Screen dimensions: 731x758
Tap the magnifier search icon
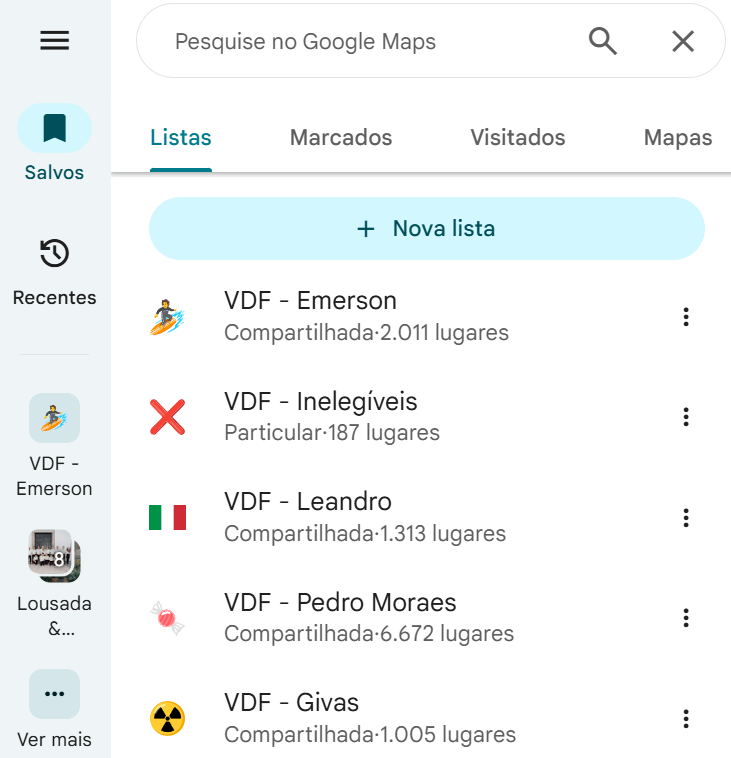point(602,41)
